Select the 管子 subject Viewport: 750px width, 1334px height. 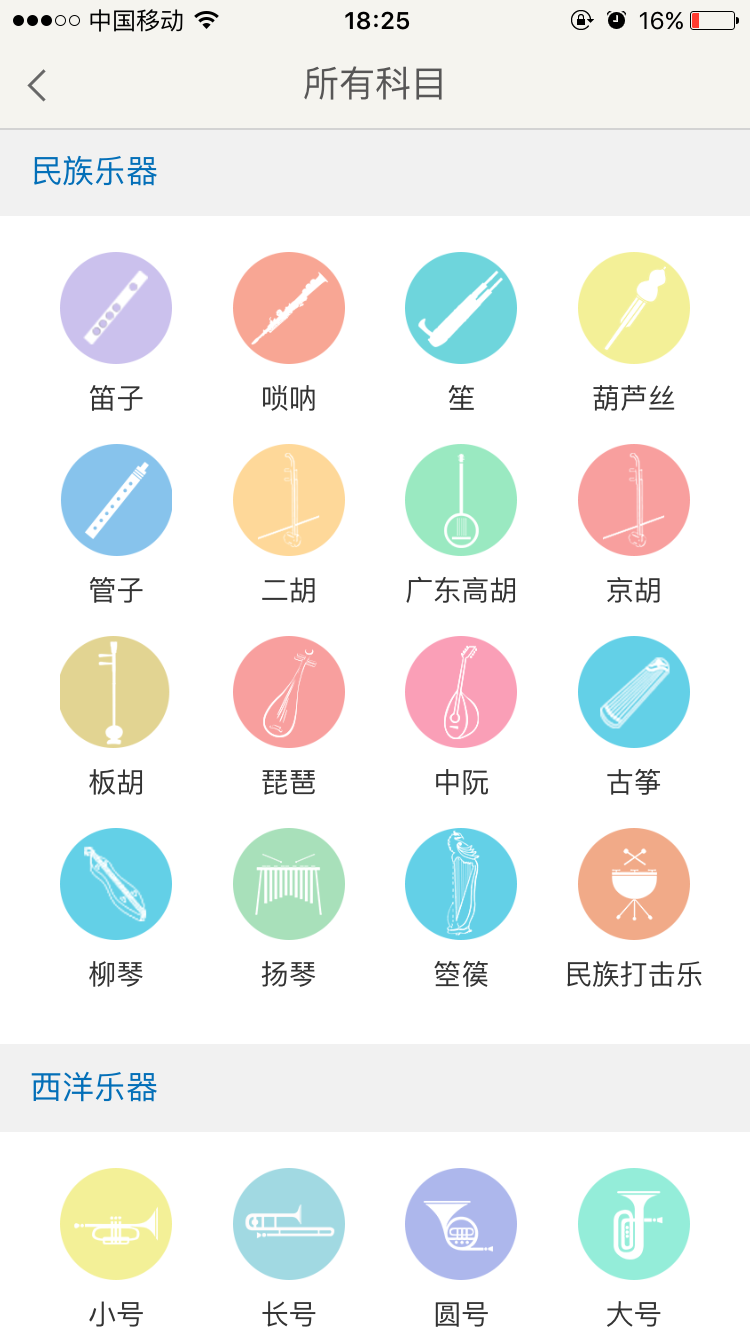pos(116,500)
